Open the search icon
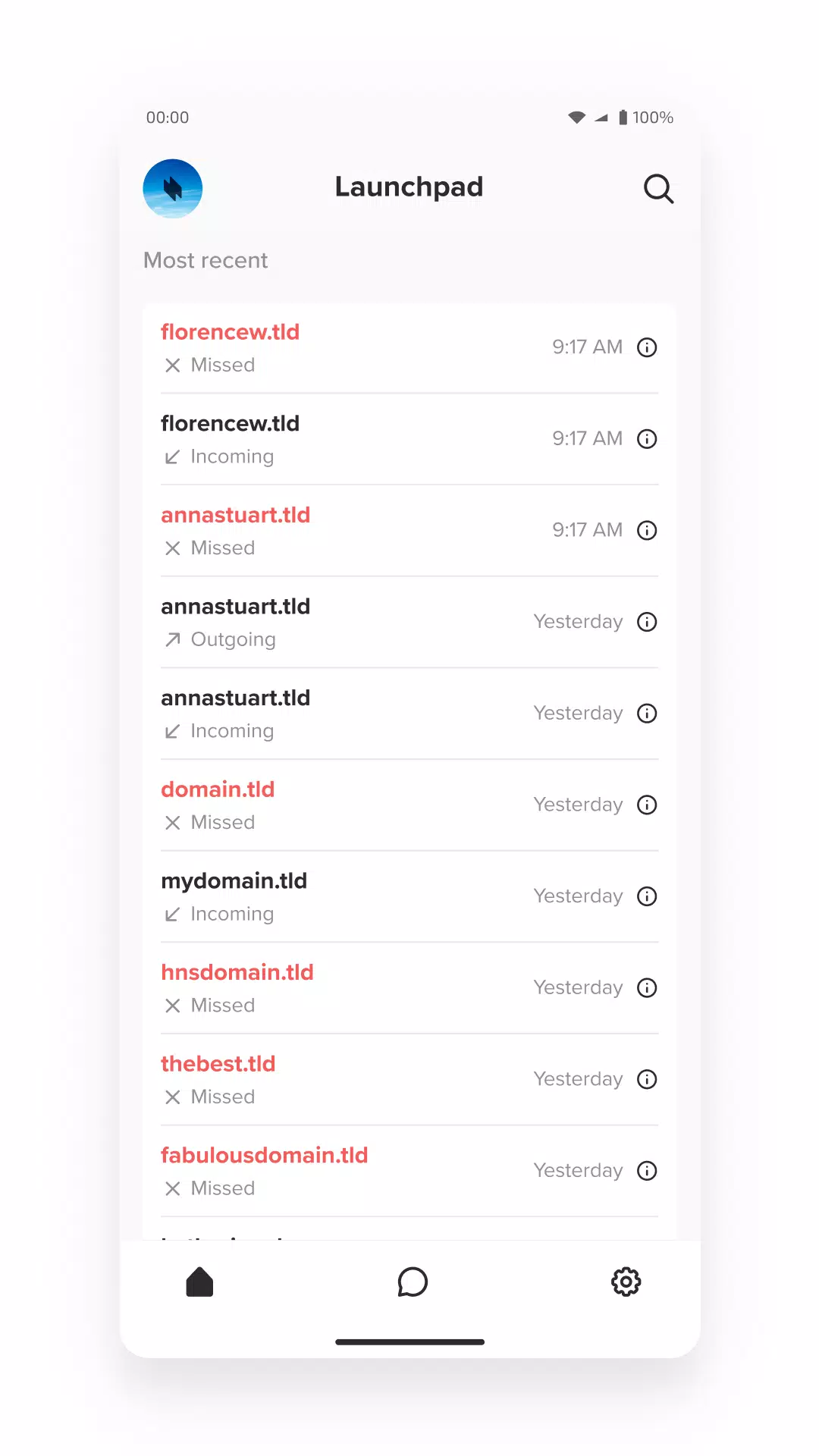The height and width of the screenshot is (1456, 819). [658, 189]
